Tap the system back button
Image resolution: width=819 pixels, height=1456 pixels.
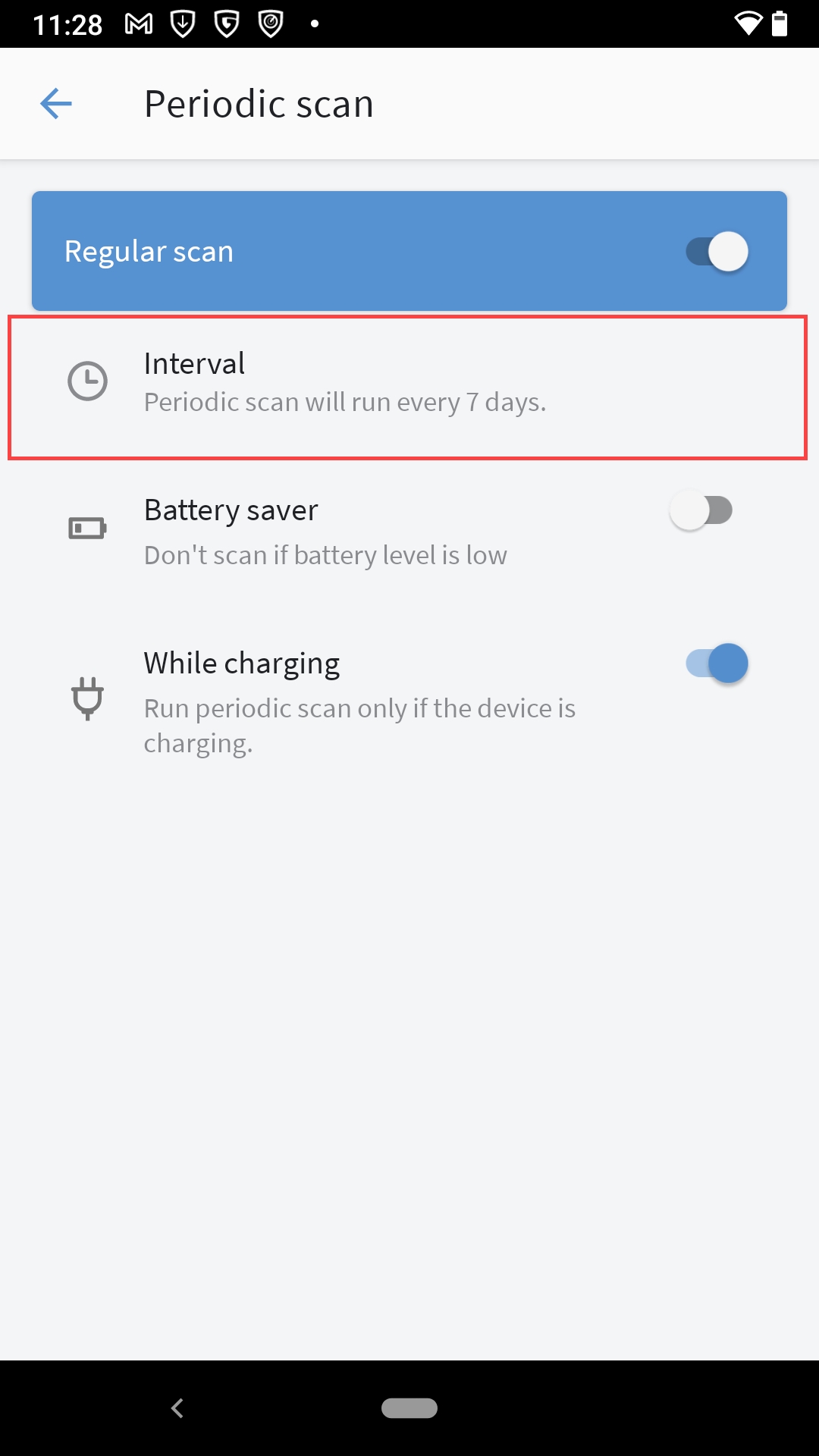click(x=177, y=1408)
